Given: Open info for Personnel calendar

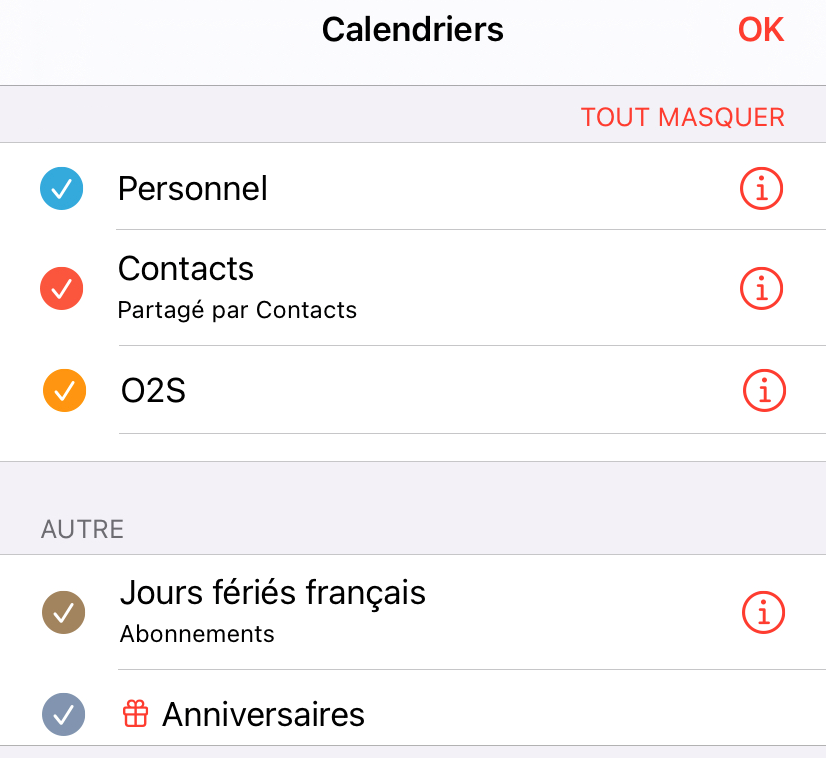Looking at the screenshot, I should tap(761, 188).
